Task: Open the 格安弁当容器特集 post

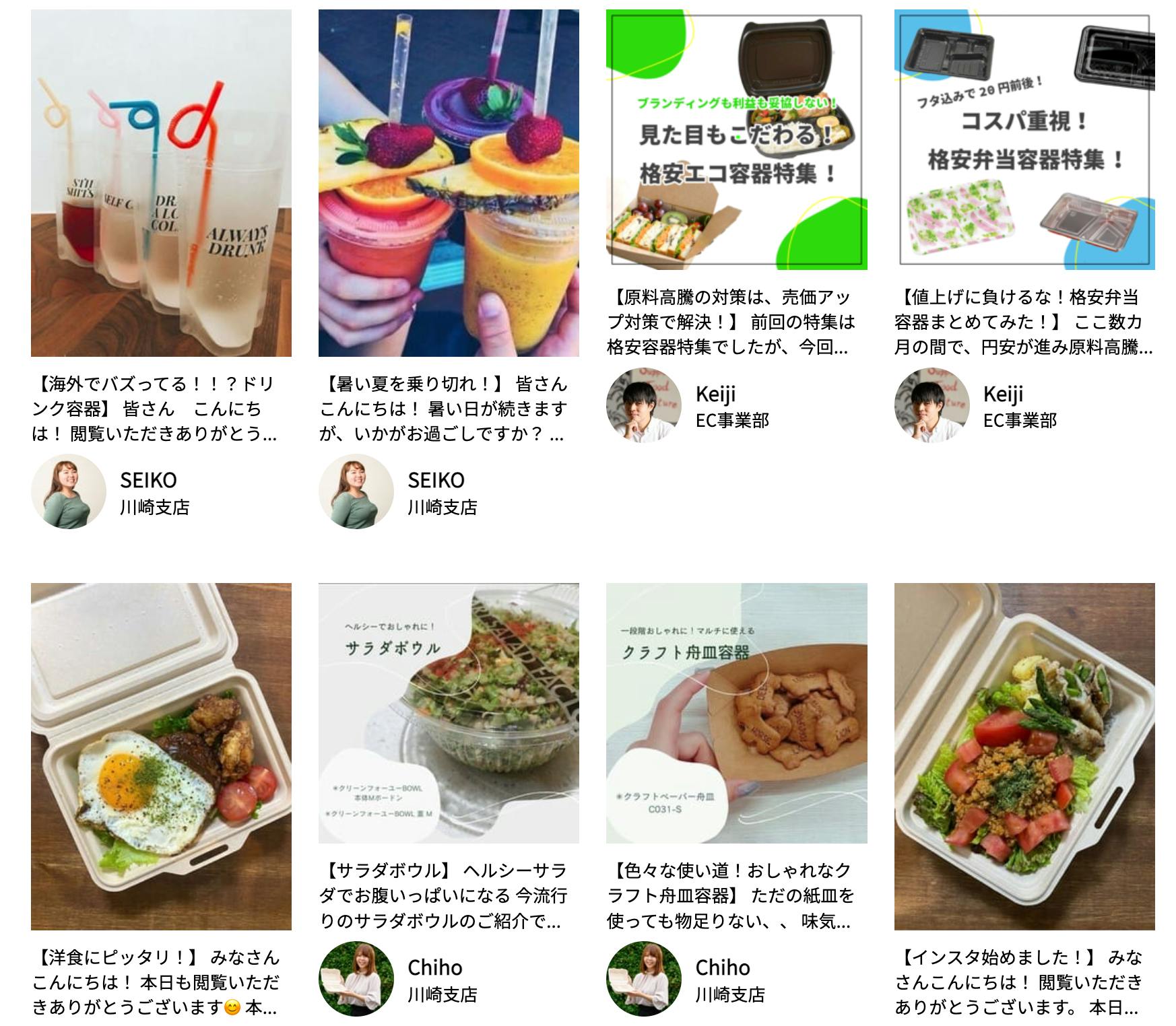Action: click(x=1024, y=140)
